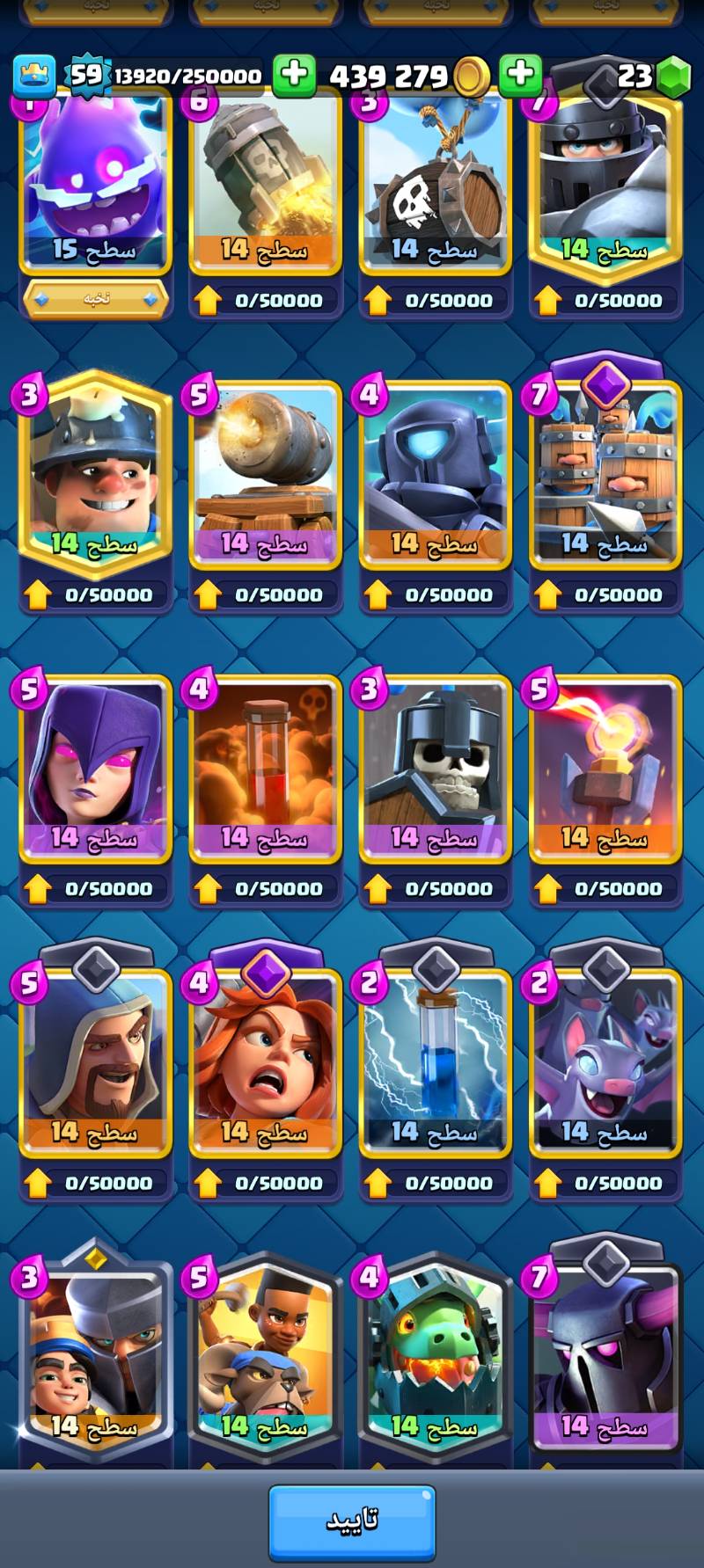Choose the Mini P.E.K.K.A card
The height and width of the screenshot is (1568, 704).
435,475
